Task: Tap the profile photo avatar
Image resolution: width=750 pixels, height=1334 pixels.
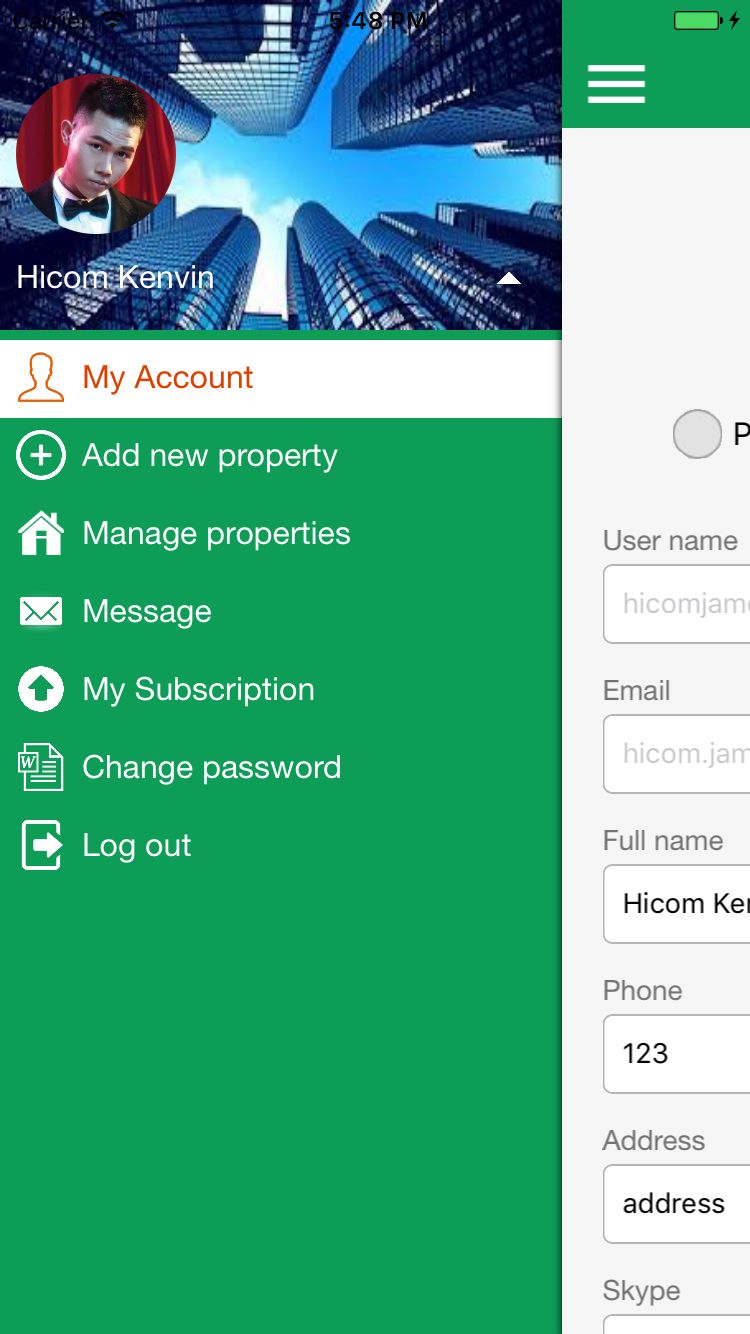Action: point(96,154)
